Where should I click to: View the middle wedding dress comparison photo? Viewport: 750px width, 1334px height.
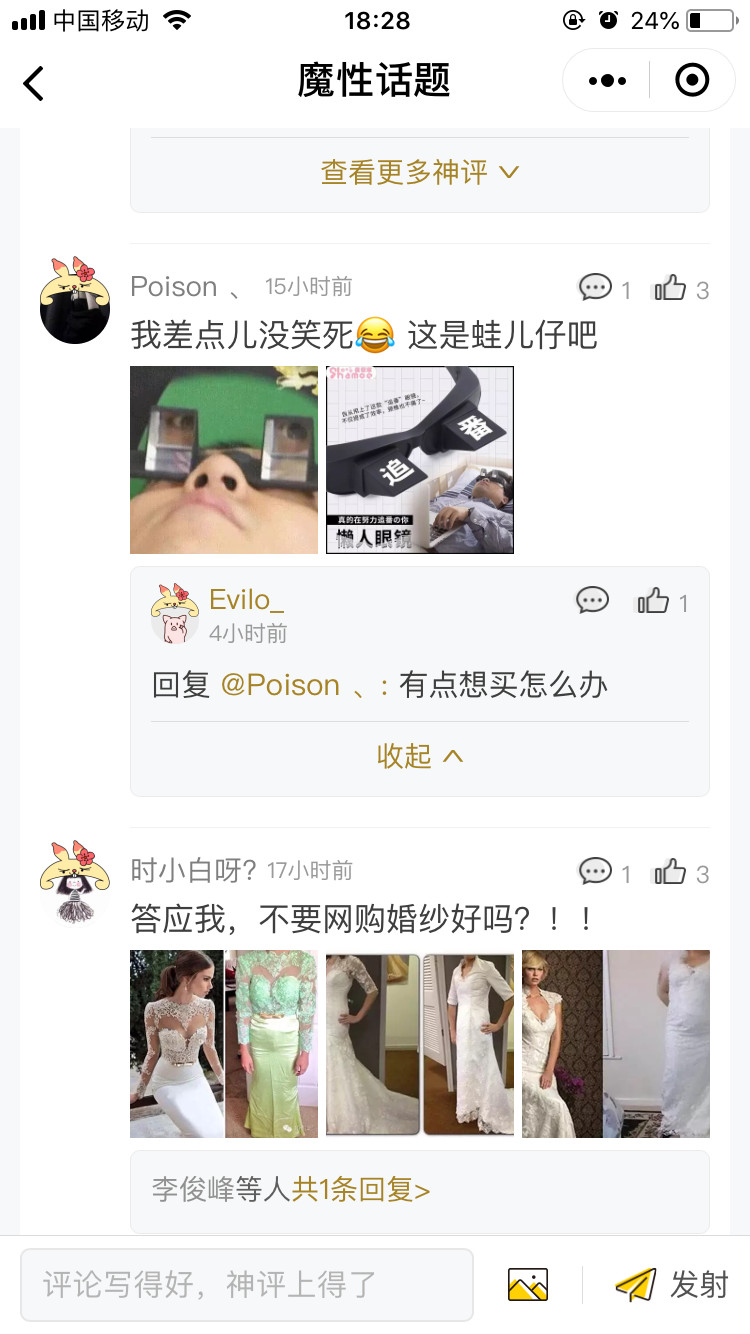click(420, 1044)
